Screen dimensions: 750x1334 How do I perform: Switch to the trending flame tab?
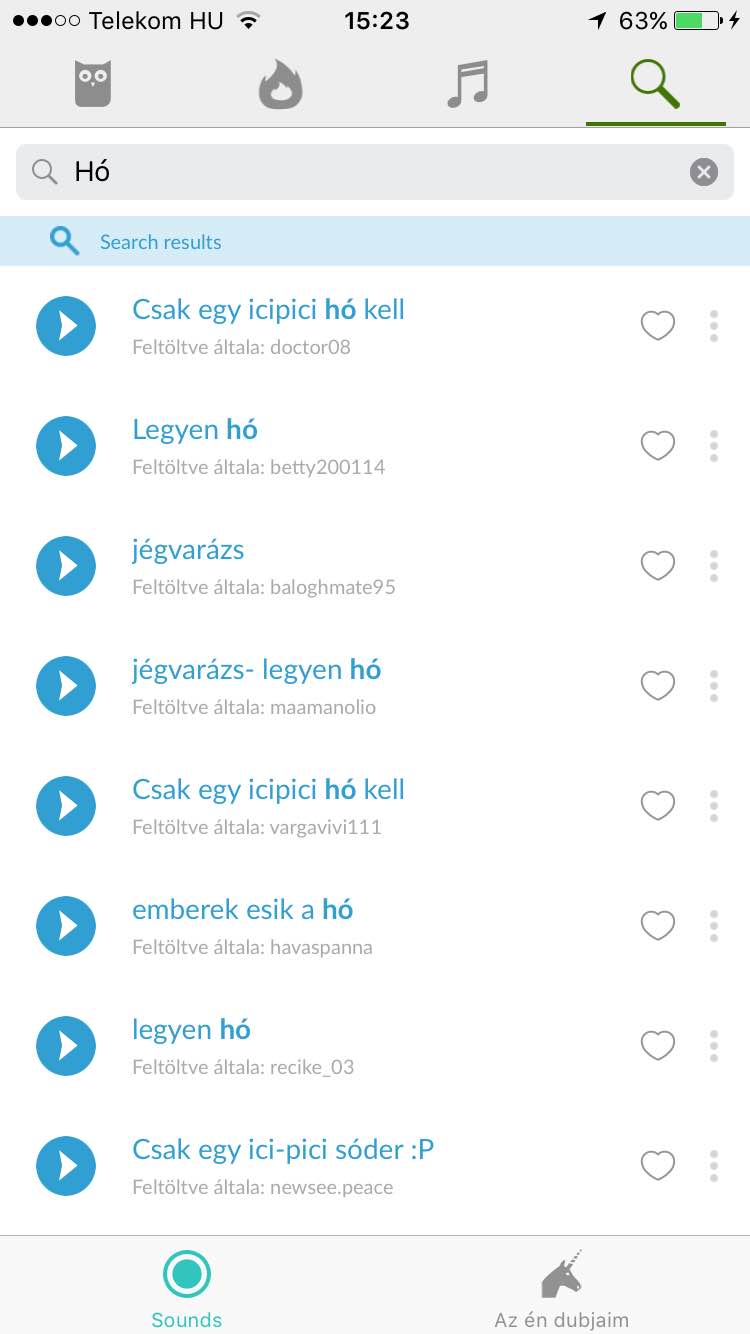click(280, 84)
